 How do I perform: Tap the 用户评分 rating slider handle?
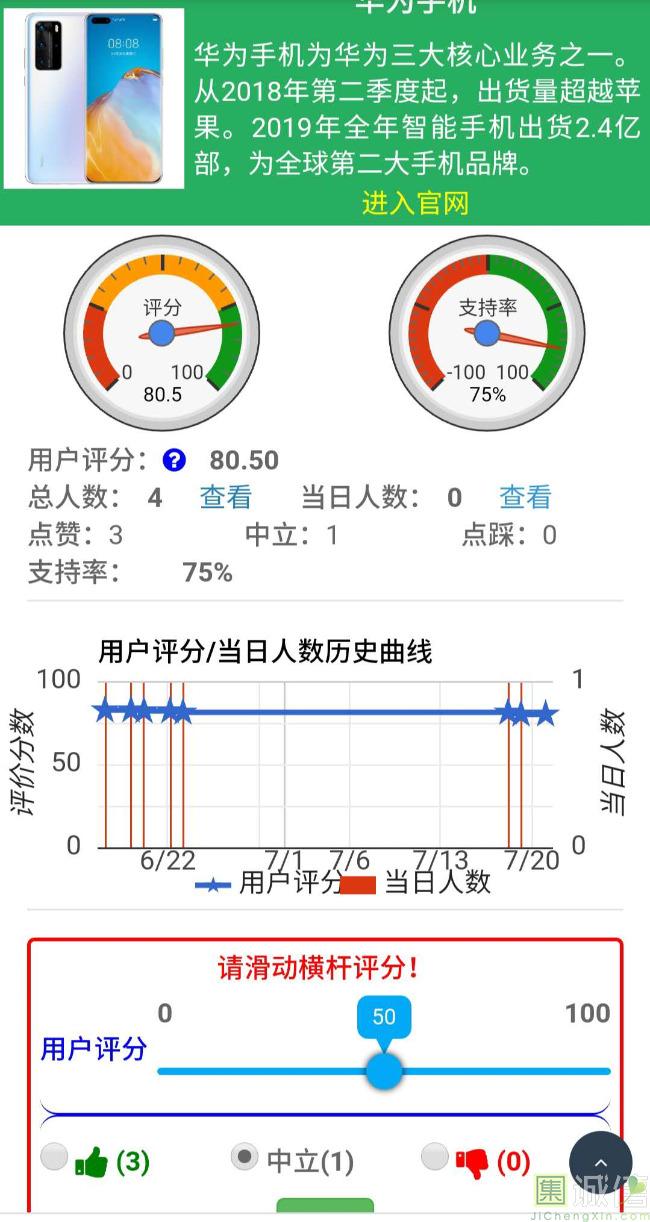point(384,1071)
